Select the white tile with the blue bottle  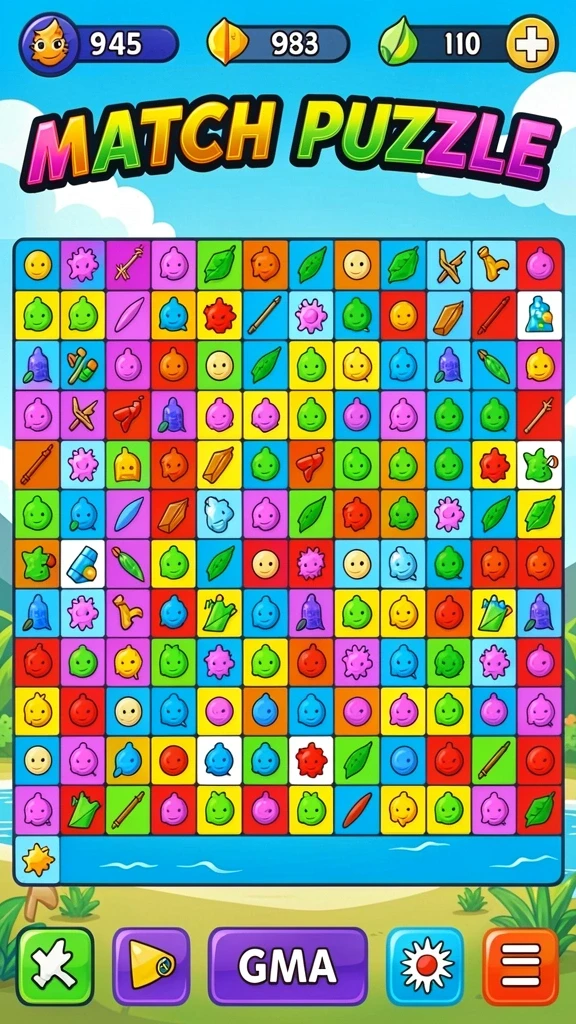(x=539, y=314)
